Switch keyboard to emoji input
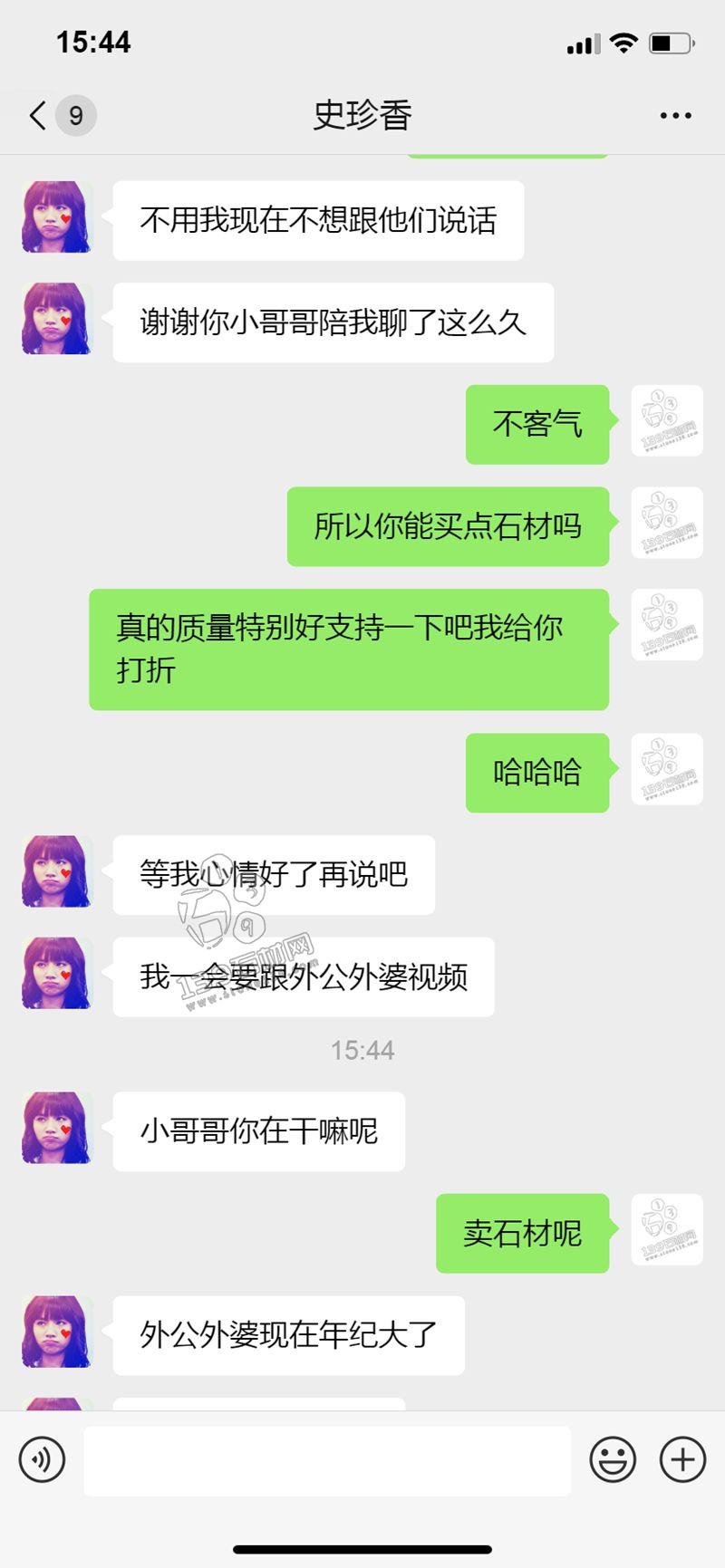The height and width of the screenshot is (1568, 725). click(x=613, y=1459)
